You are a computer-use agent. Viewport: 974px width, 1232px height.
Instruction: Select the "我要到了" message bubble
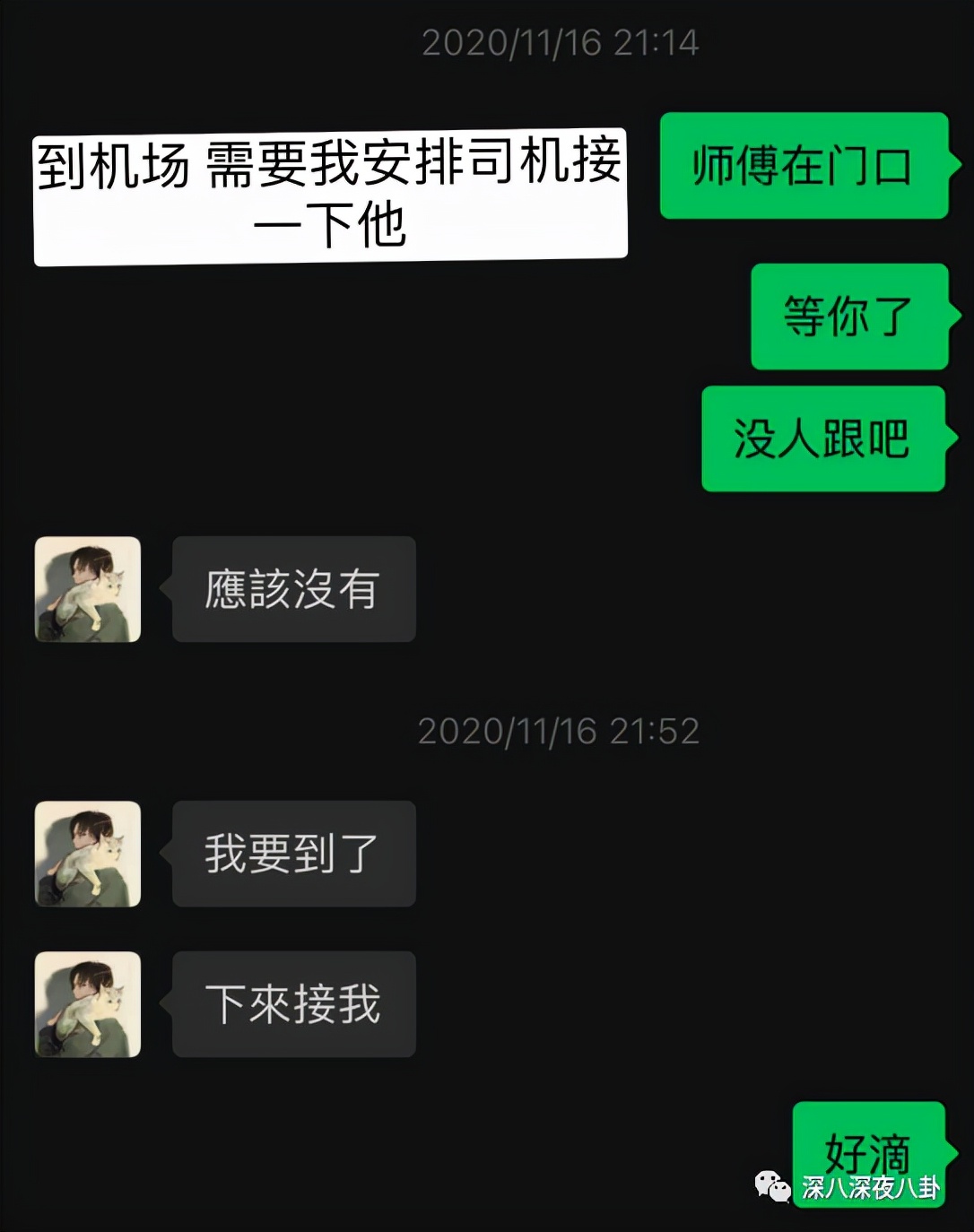coord(294,853)
